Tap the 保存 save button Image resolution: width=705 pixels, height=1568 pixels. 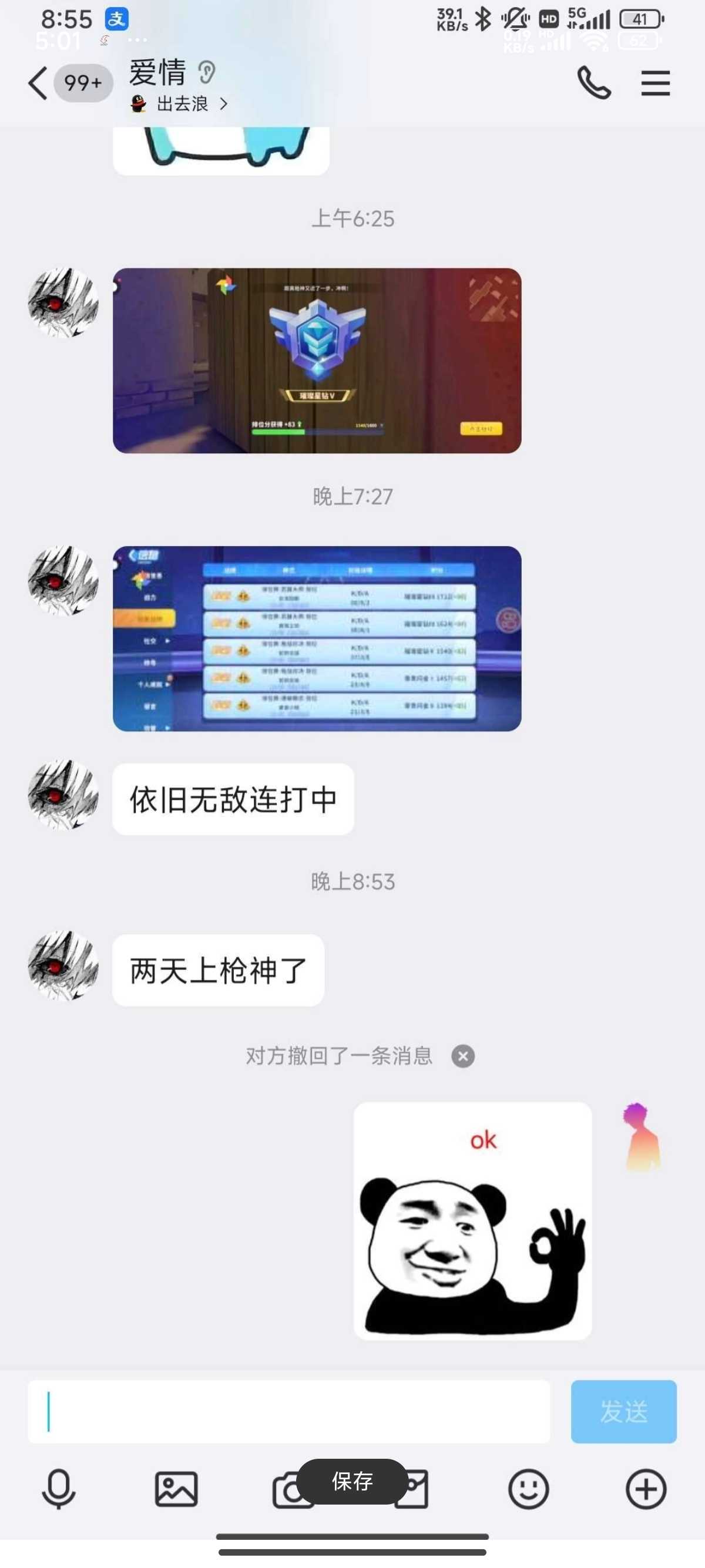[x=352, y=1481]
